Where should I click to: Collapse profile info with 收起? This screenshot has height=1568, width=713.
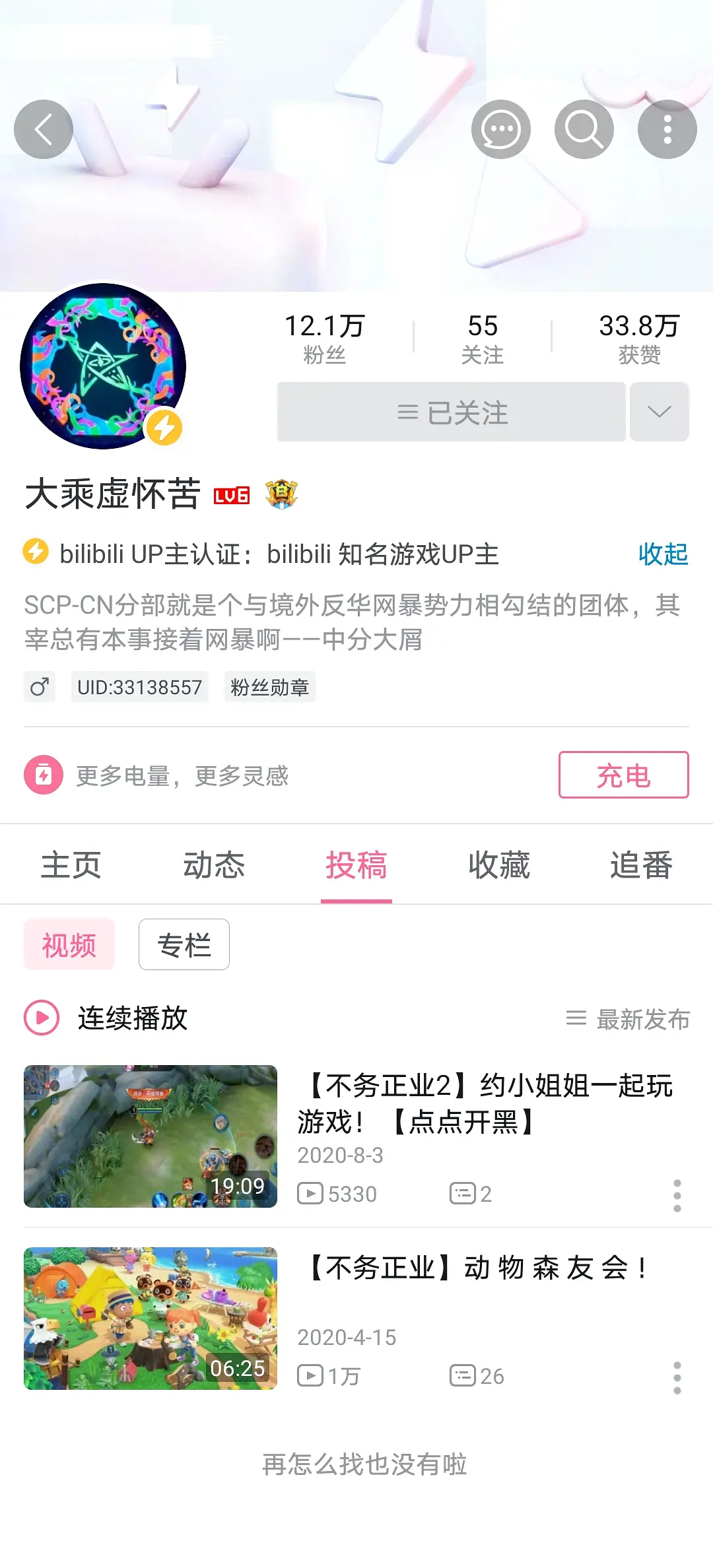pos(662,554)
